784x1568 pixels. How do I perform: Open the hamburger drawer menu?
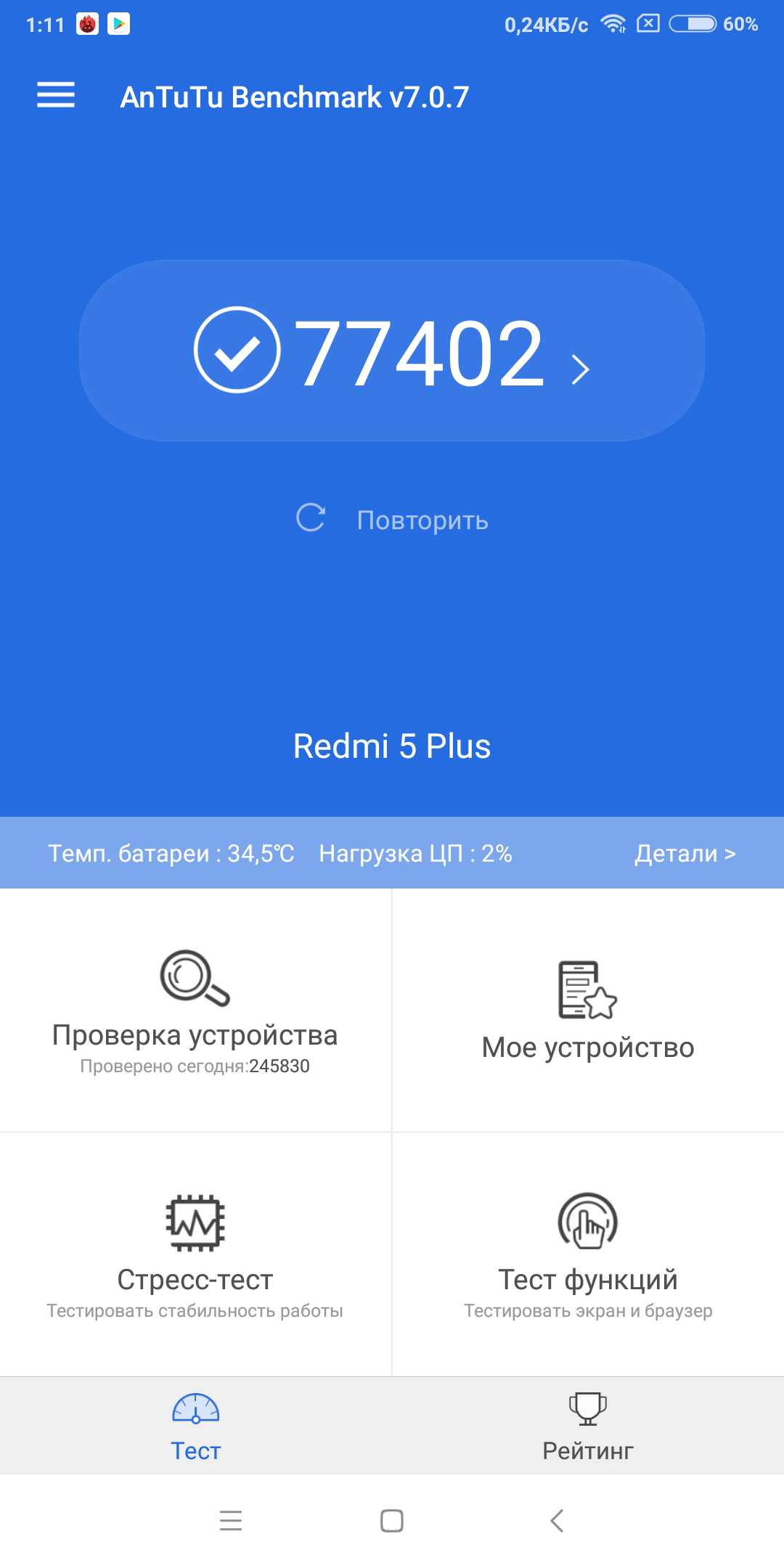(x=56, y=96)
